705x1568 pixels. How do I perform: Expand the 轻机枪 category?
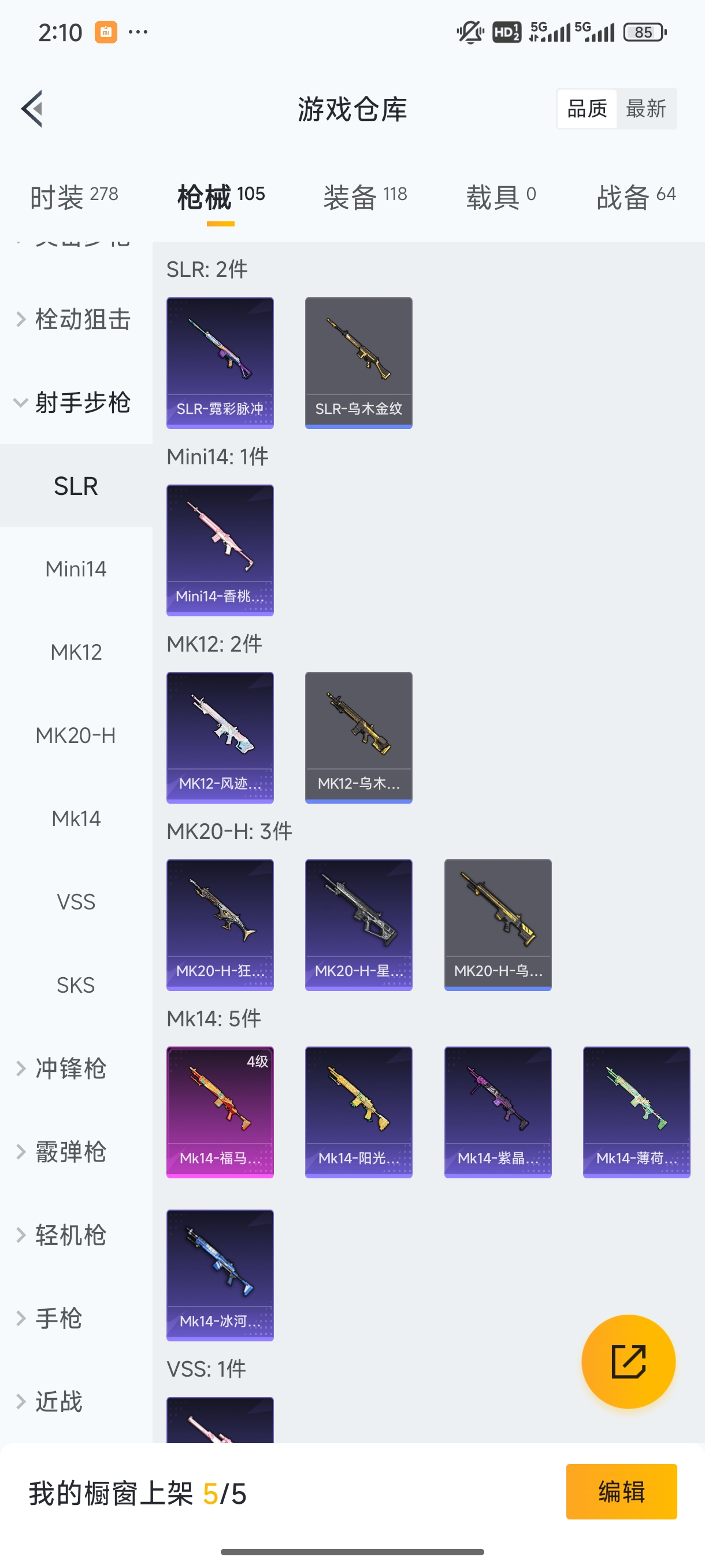(70, 1235)
